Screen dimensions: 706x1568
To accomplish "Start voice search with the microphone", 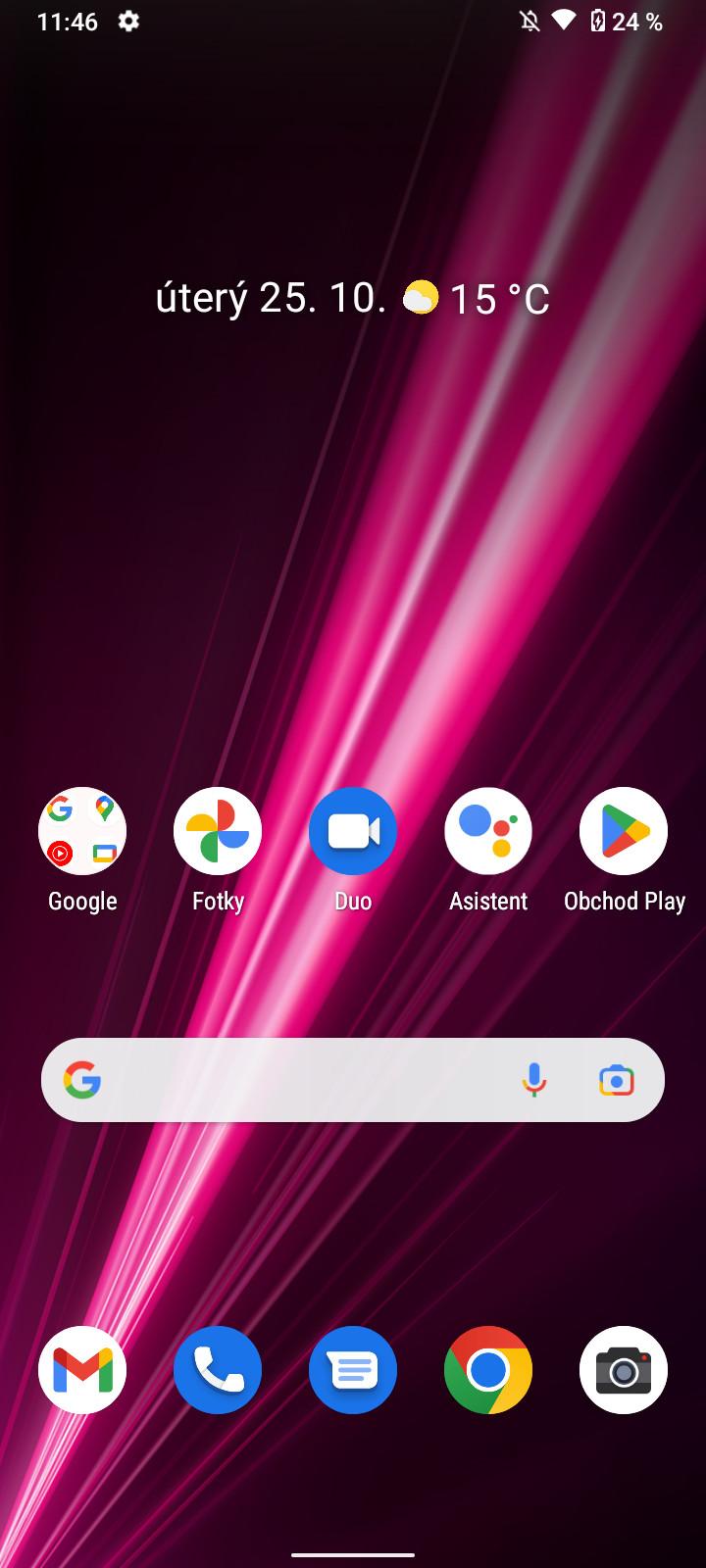I will click(534, 1080).
